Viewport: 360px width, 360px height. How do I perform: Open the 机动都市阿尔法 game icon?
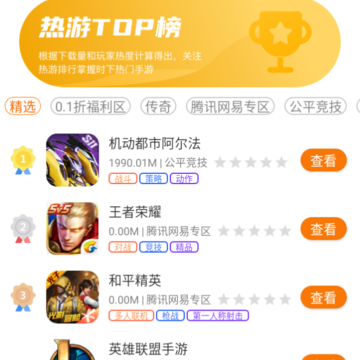point(72,160)
